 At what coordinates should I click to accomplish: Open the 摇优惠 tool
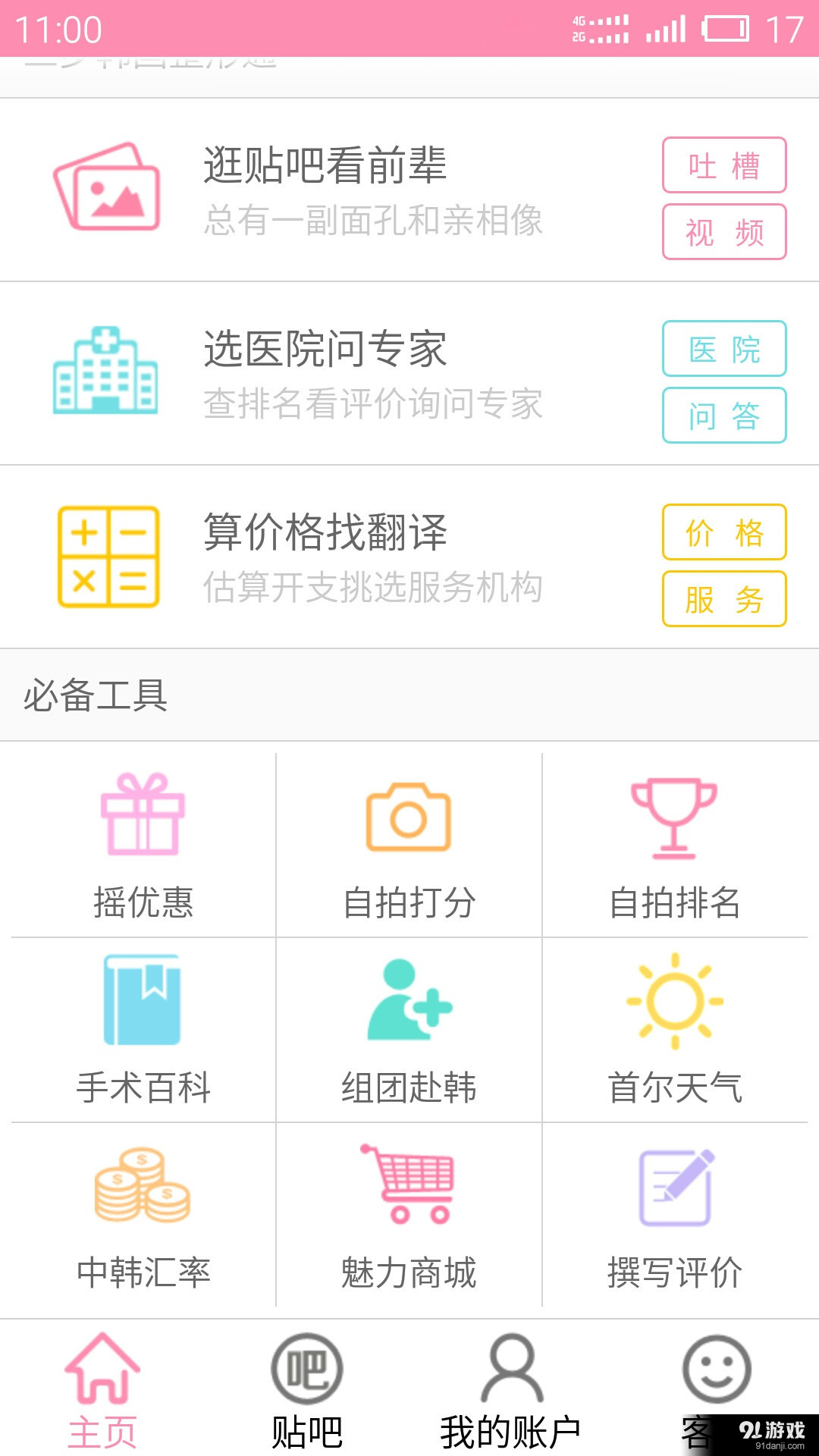coord(143,845)
